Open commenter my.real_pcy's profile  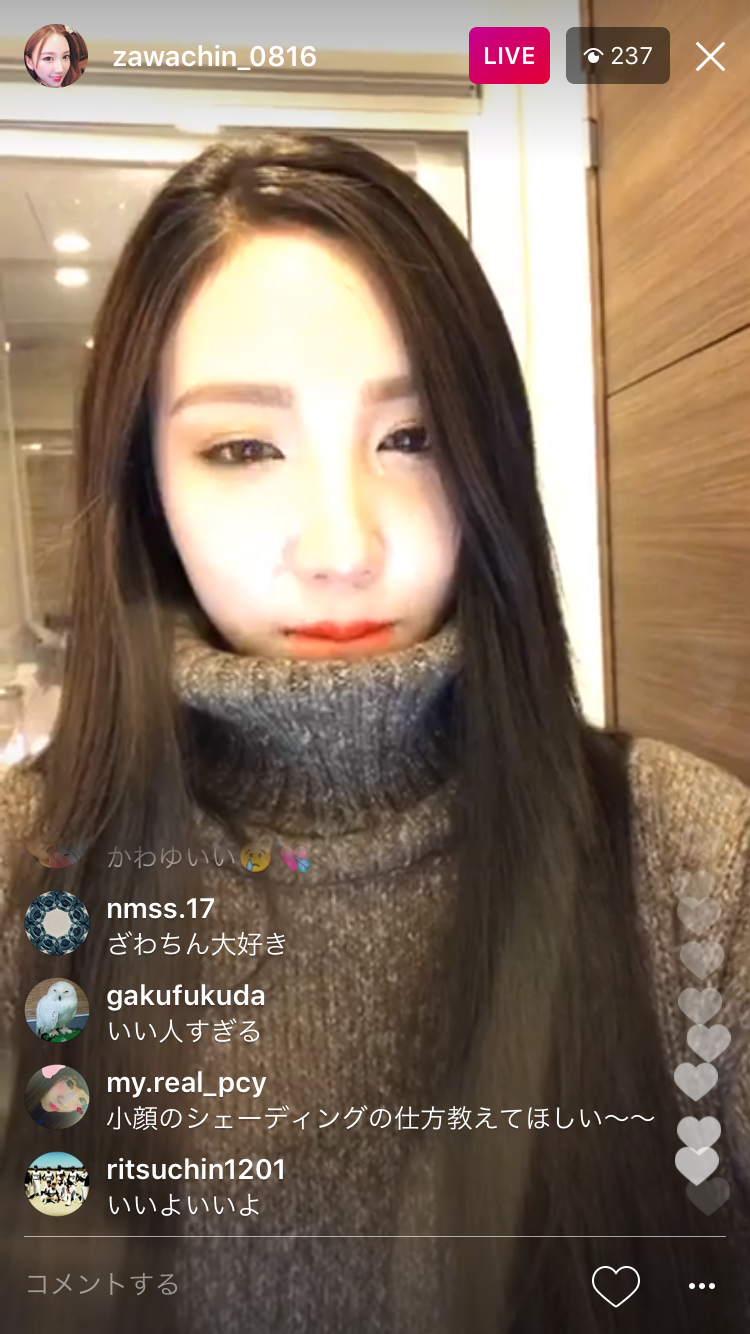pos(57,1097)
